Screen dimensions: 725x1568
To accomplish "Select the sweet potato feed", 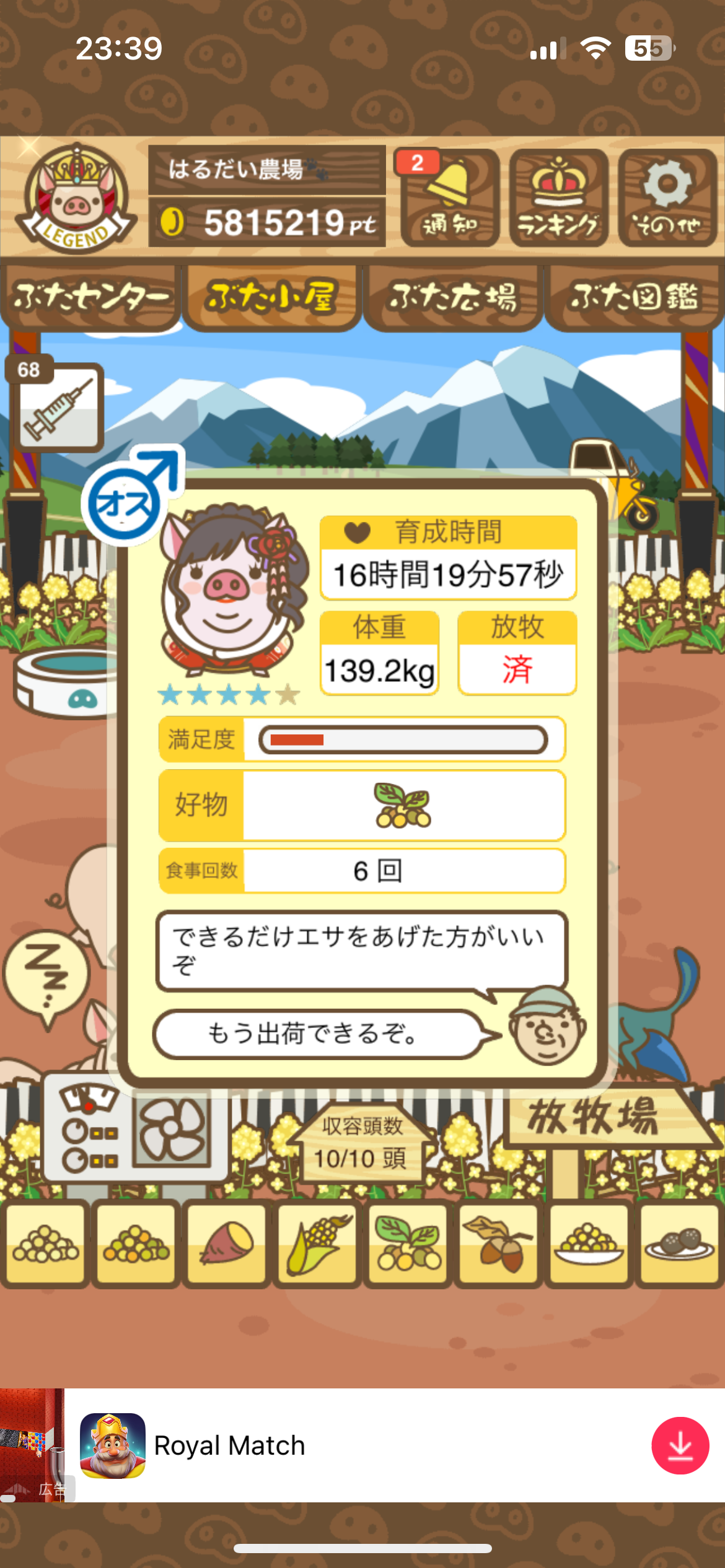I will [x=226, y=1244].
